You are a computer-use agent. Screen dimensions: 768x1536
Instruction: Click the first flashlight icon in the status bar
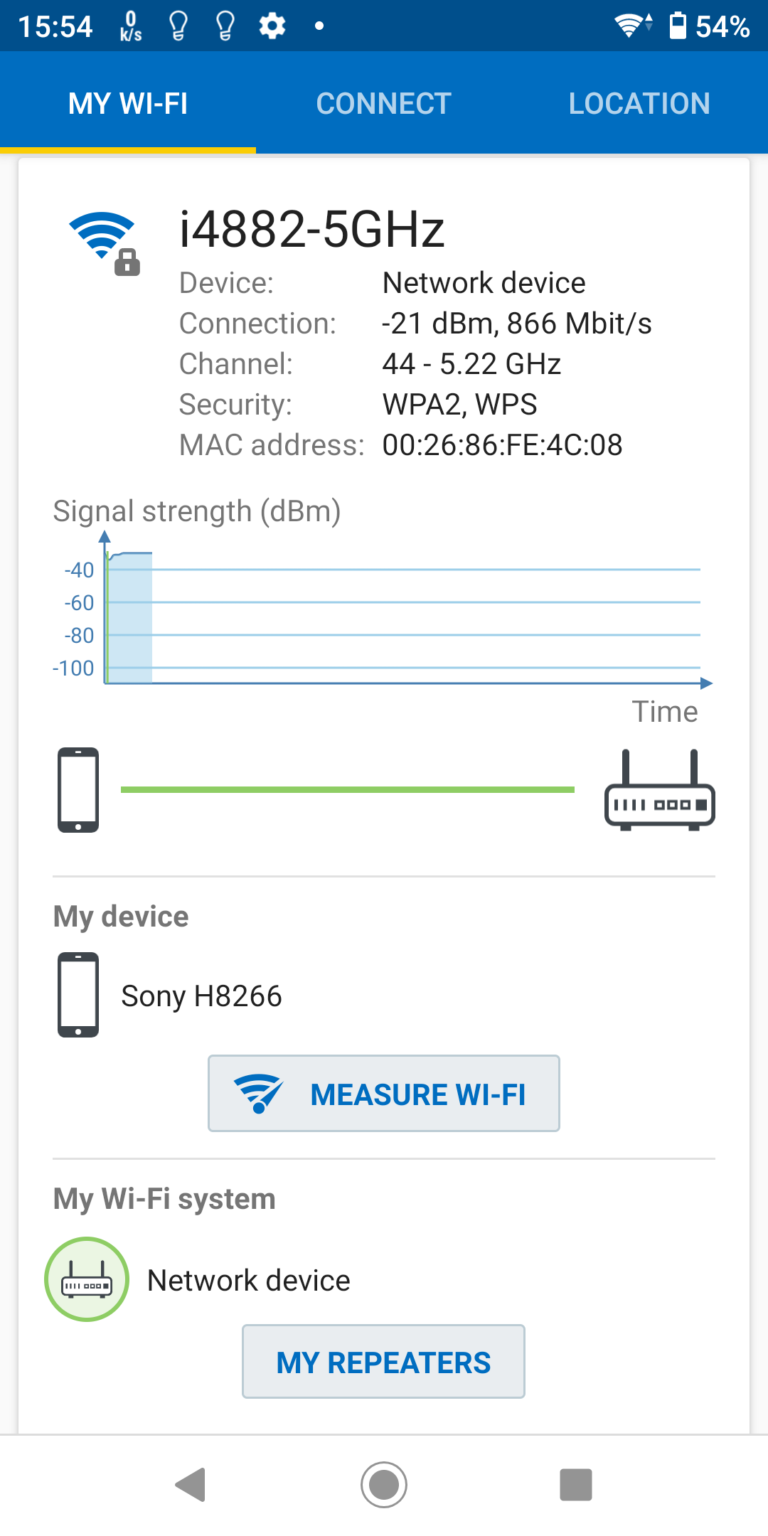178,25
